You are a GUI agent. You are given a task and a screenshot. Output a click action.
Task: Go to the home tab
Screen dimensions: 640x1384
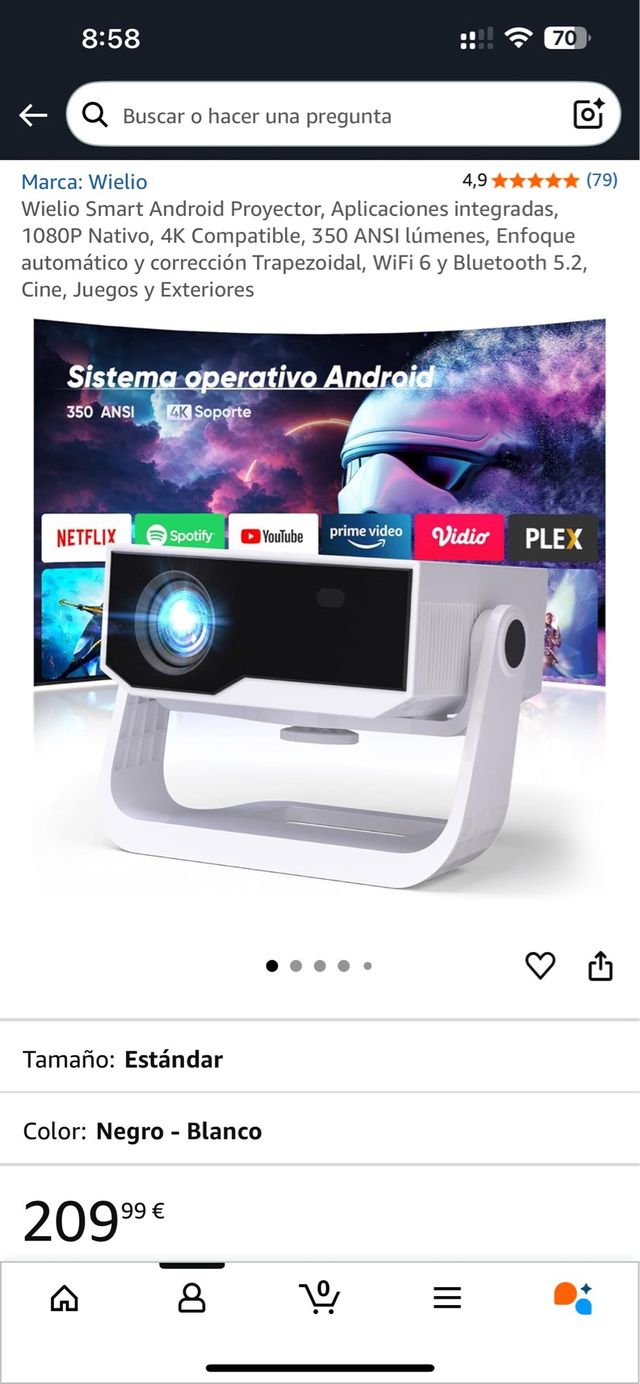64,1298
